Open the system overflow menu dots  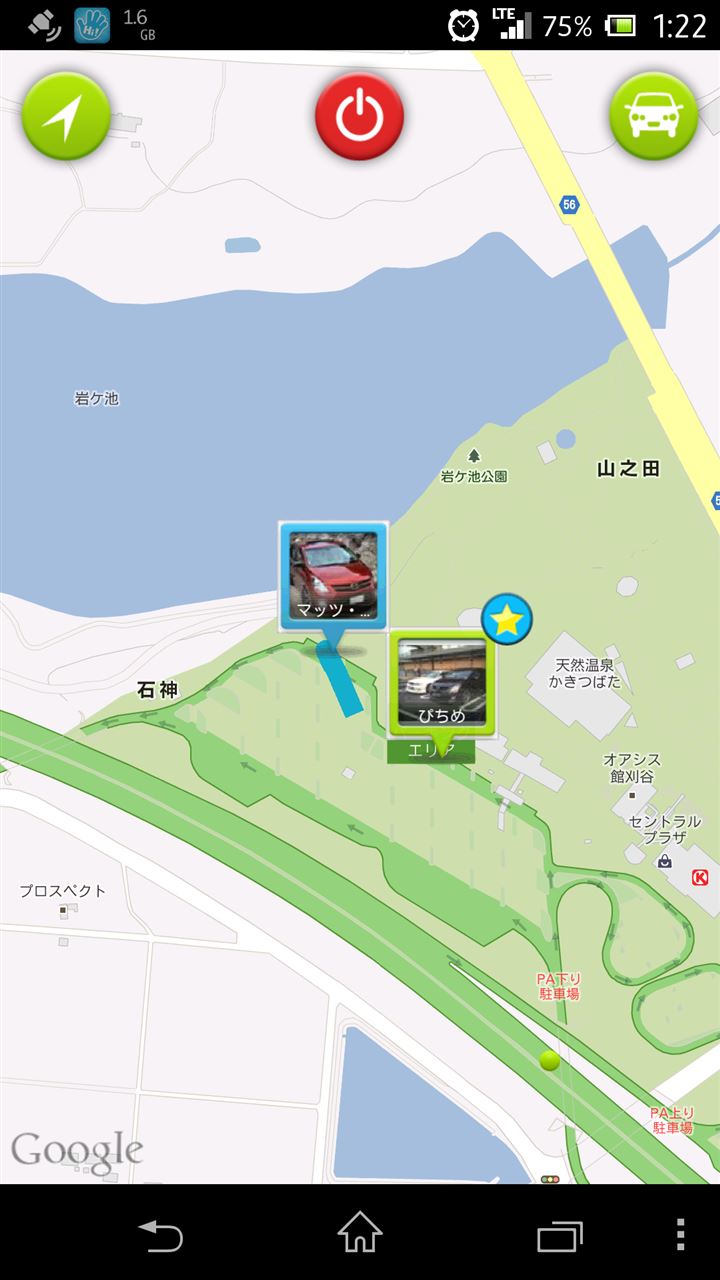[x=680, y=1235]
